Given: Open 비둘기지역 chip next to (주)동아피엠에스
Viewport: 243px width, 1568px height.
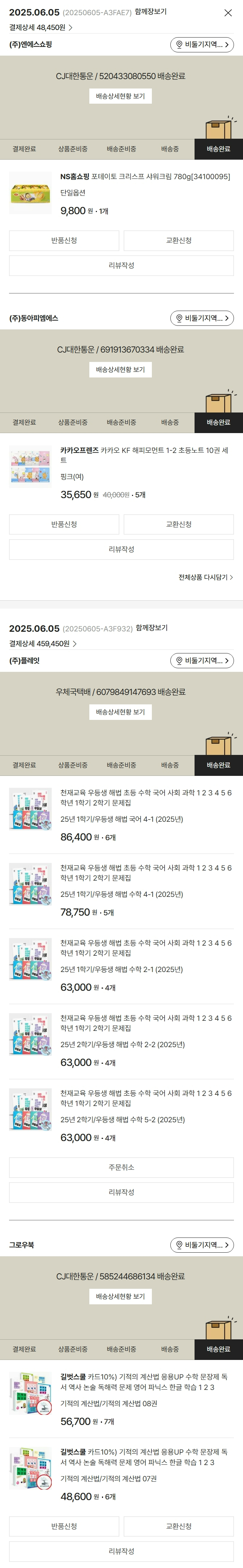Looking at the screenshot, I should coord(201,318).
